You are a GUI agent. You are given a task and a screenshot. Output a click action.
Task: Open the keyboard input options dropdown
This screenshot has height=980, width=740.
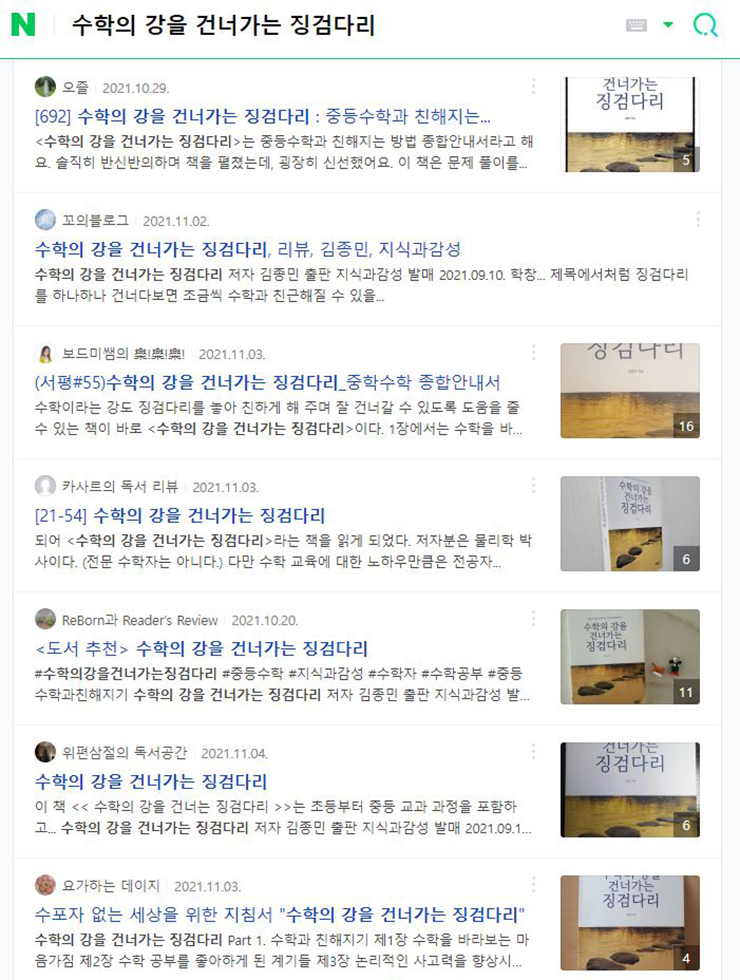click(x=668, y=26)
